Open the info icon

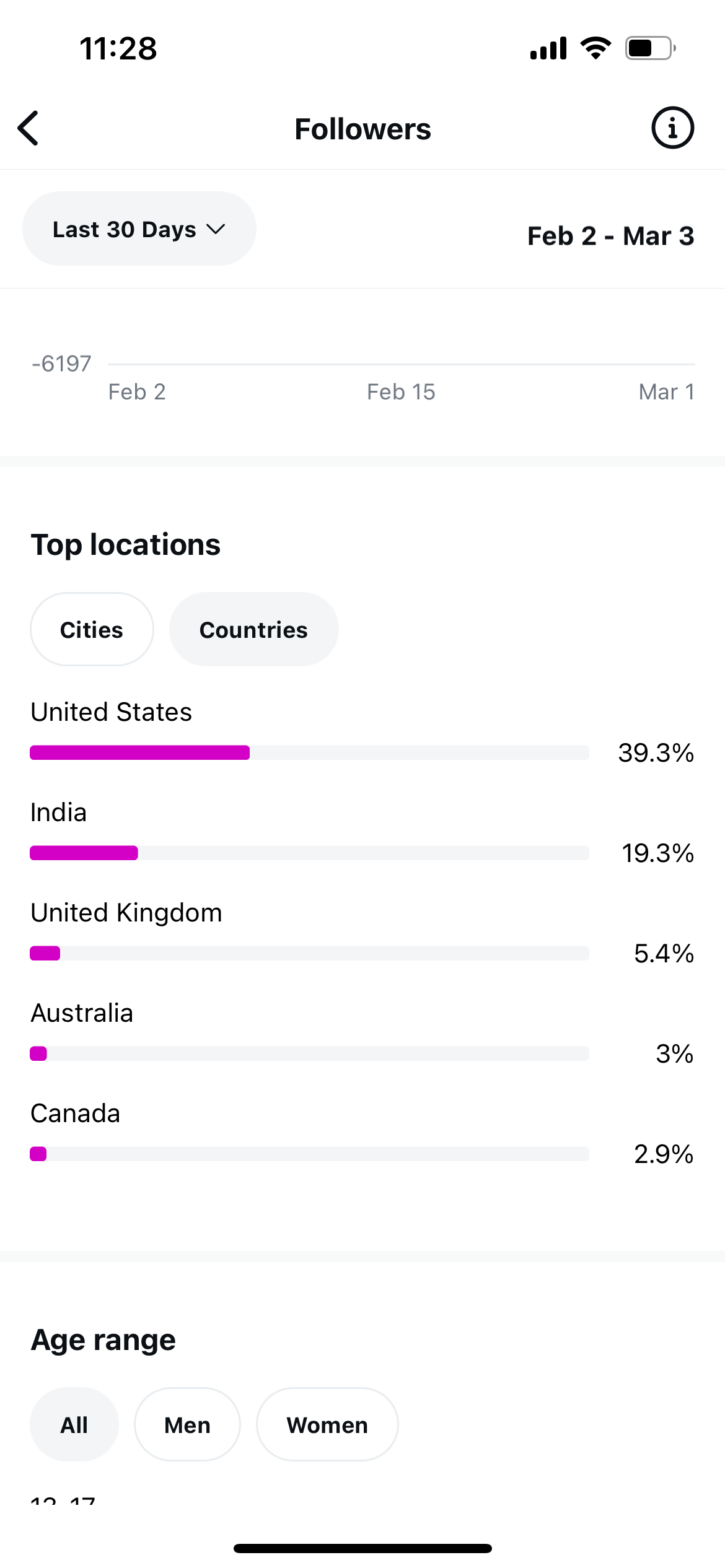(672, 128)
